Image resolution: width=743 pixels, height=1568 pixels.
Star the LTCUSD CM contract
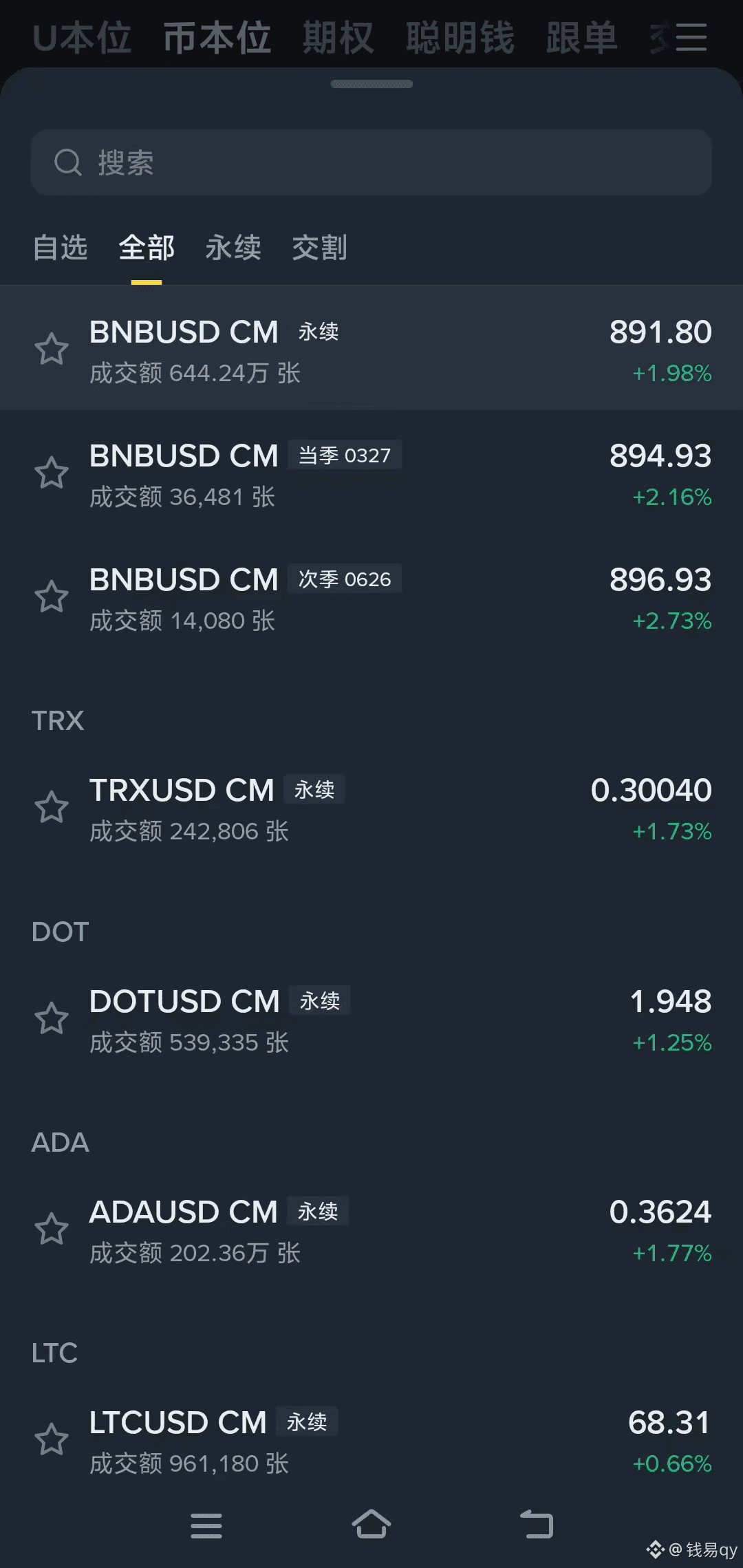(x=52, y=1440)
